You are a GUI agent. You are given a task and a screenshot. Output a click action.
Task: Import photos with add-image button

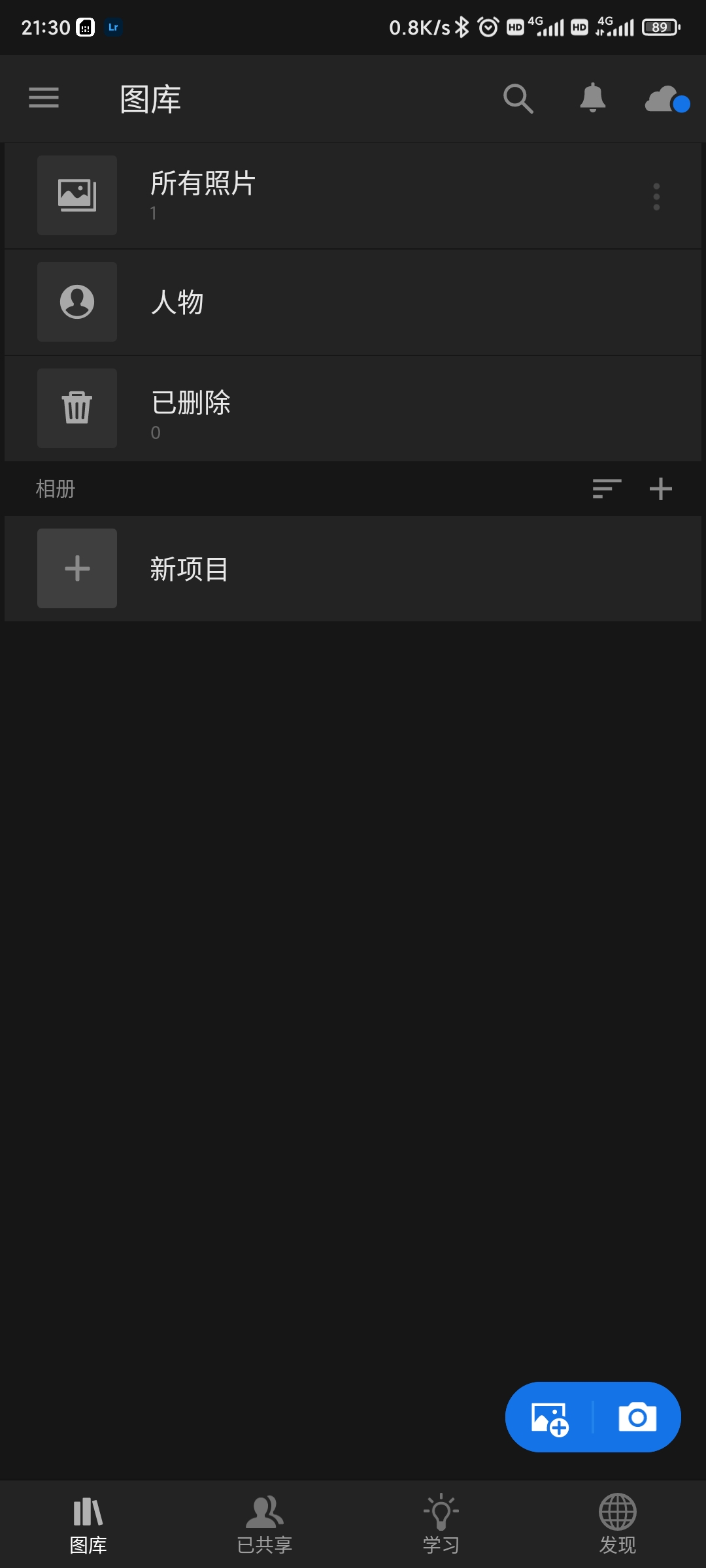[x=550, y=1418]
